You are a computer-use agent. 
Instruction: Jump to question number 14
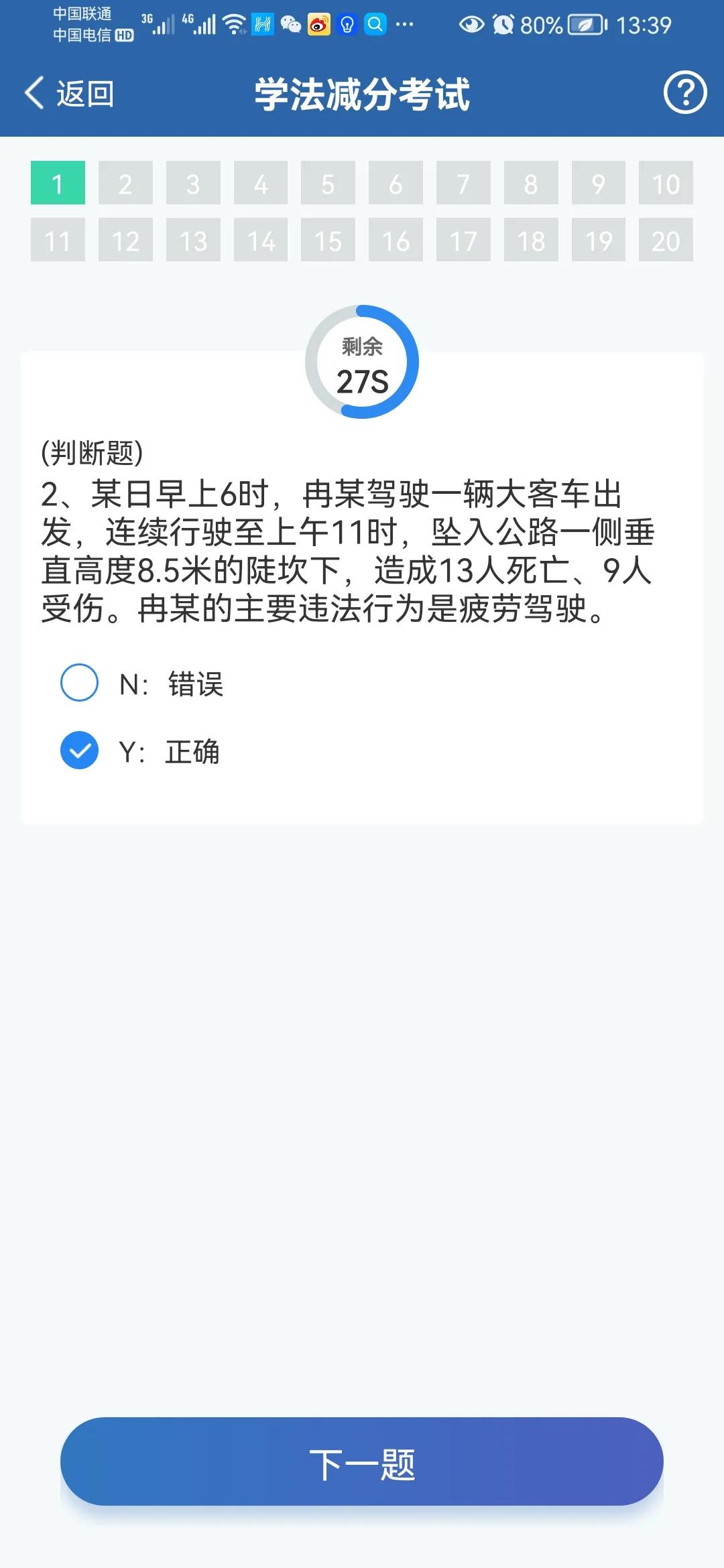(261, 239)
